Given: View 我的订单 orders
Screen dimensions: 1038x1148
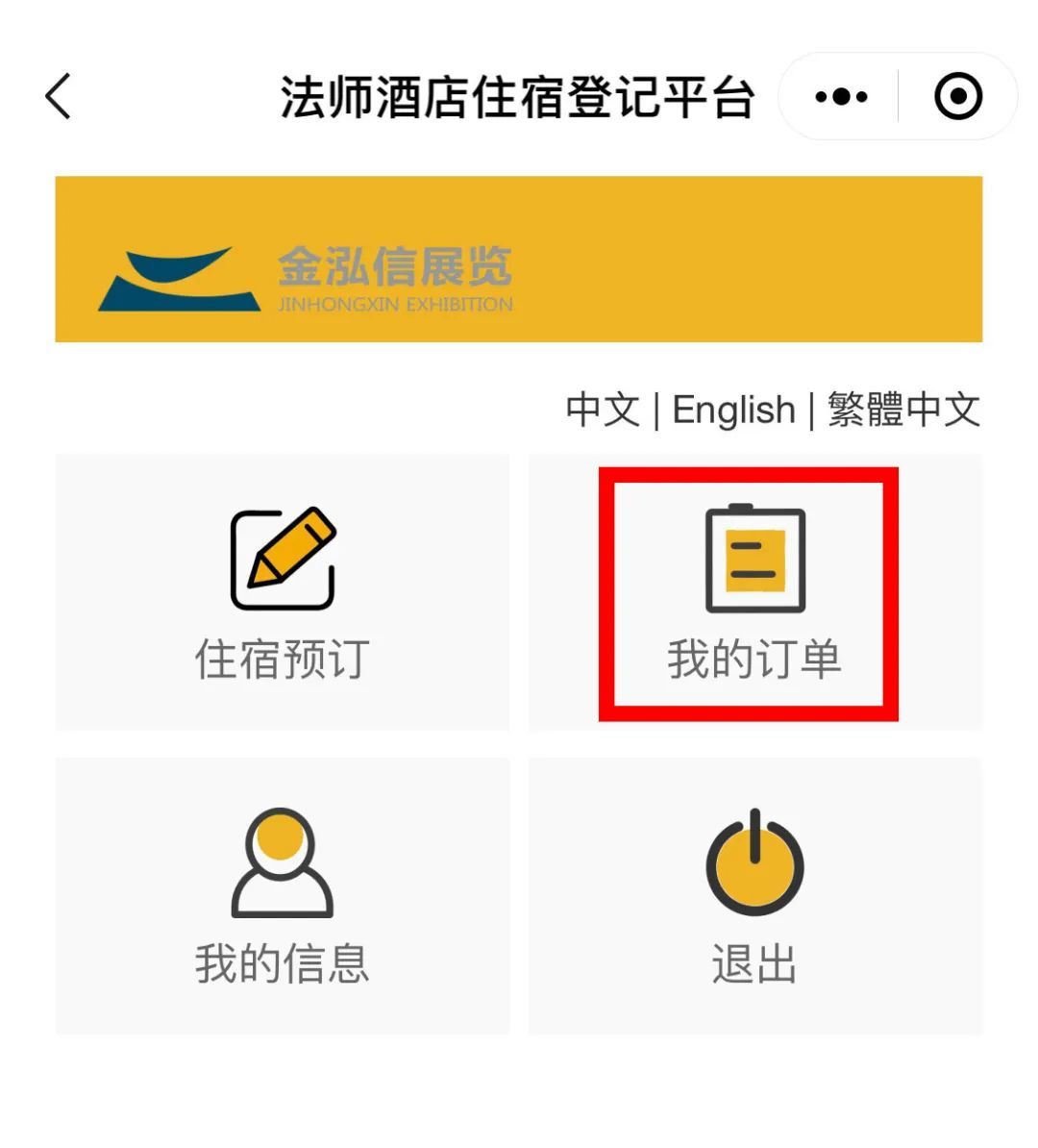Looking at the screenshot, I should [754, 593].
